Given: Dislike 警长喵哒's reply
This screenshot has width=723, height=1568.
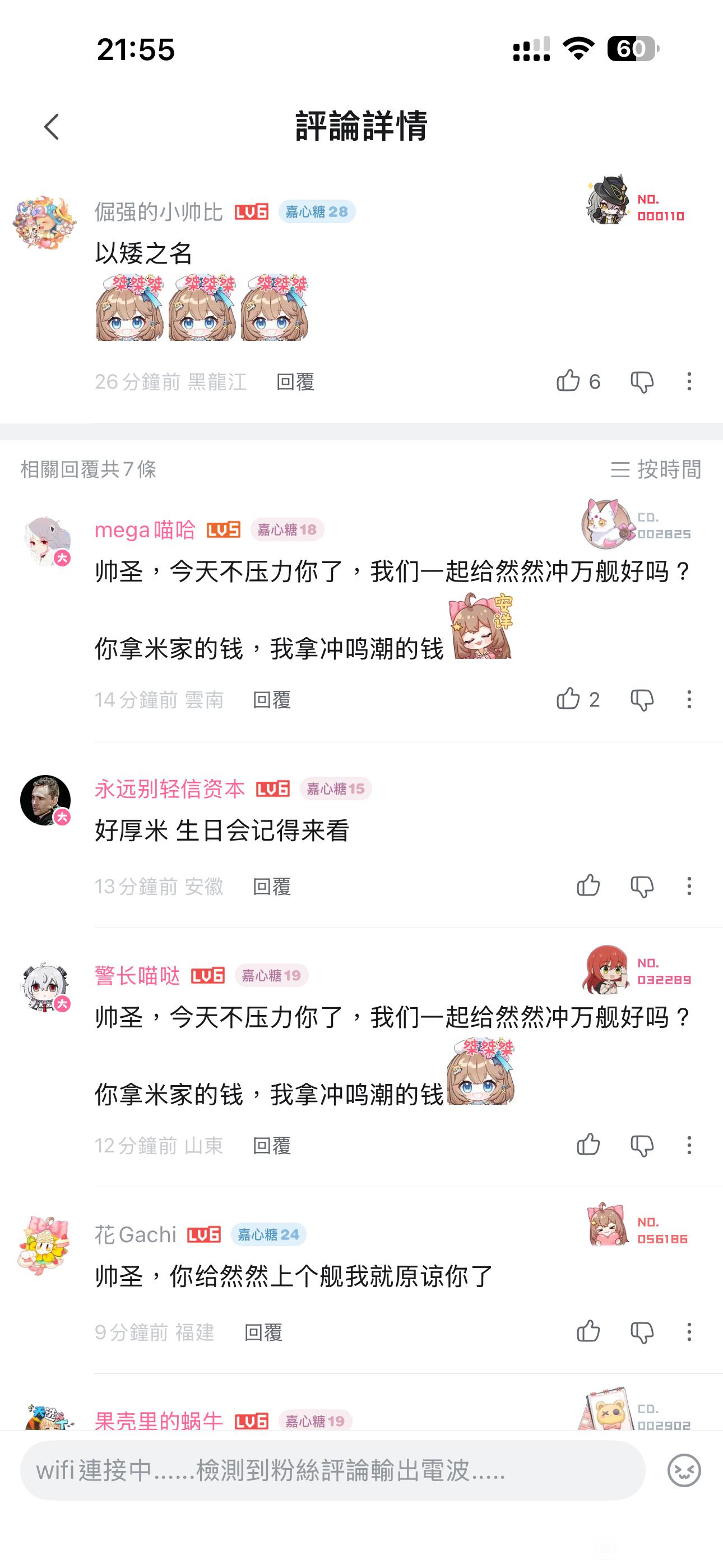Looking at the screenshot, I should [x=641, y=1145].
